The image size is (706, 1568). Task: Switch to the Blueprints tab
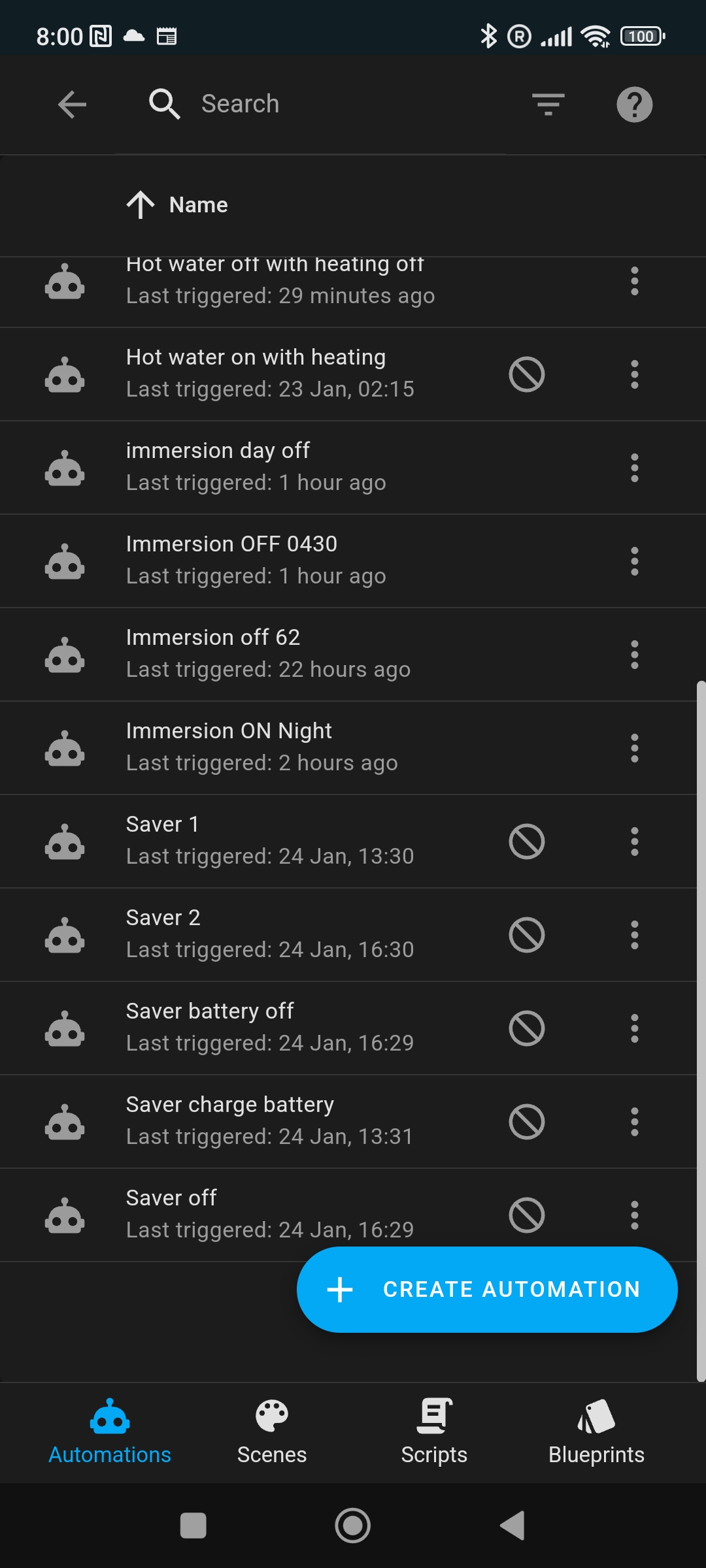pyautogui.click(x=596, y=1432)
